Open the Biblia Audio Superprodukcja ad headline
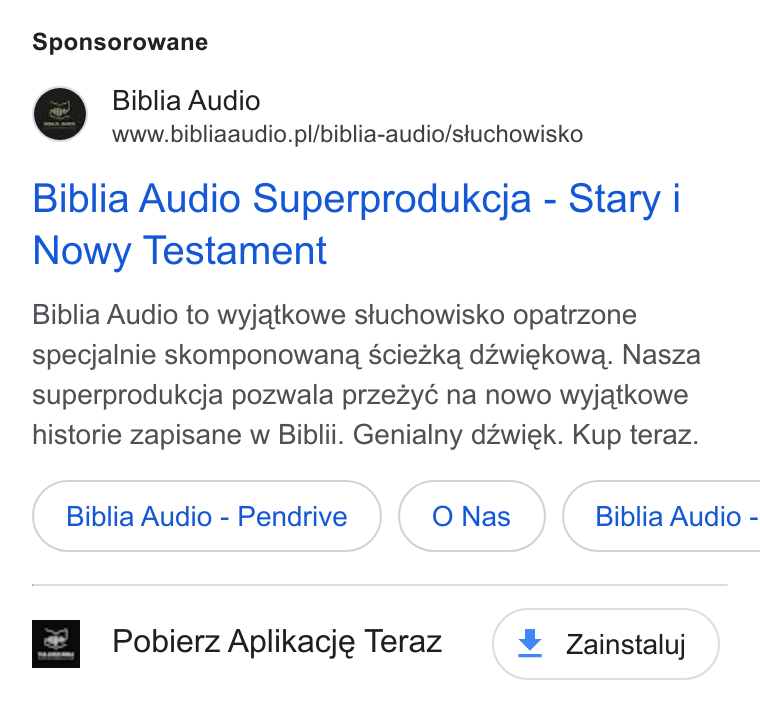 point(356,224)
